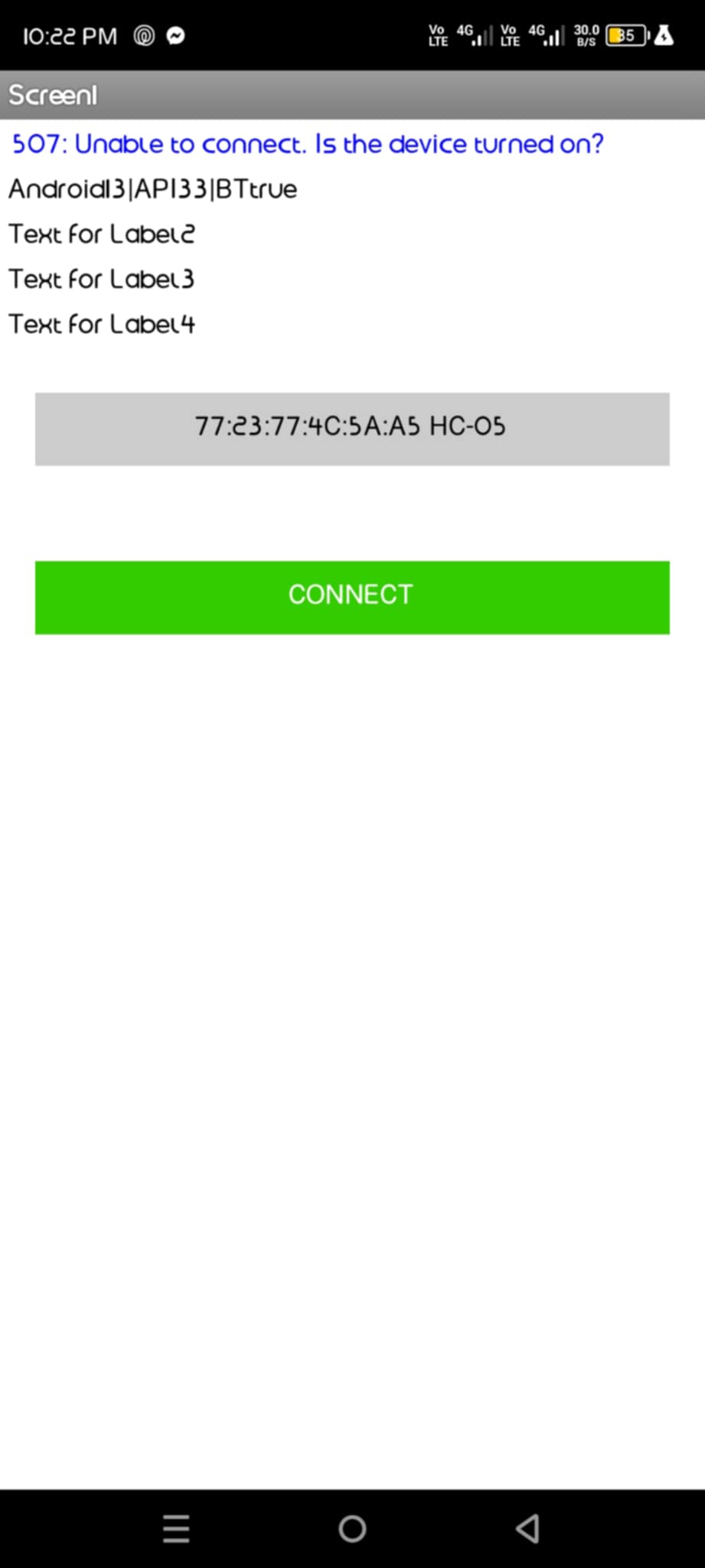Image resolution: width=705 pixels, height=1568 pixels.
Task: Go back using the system back button
Action: pos(527,1528)
